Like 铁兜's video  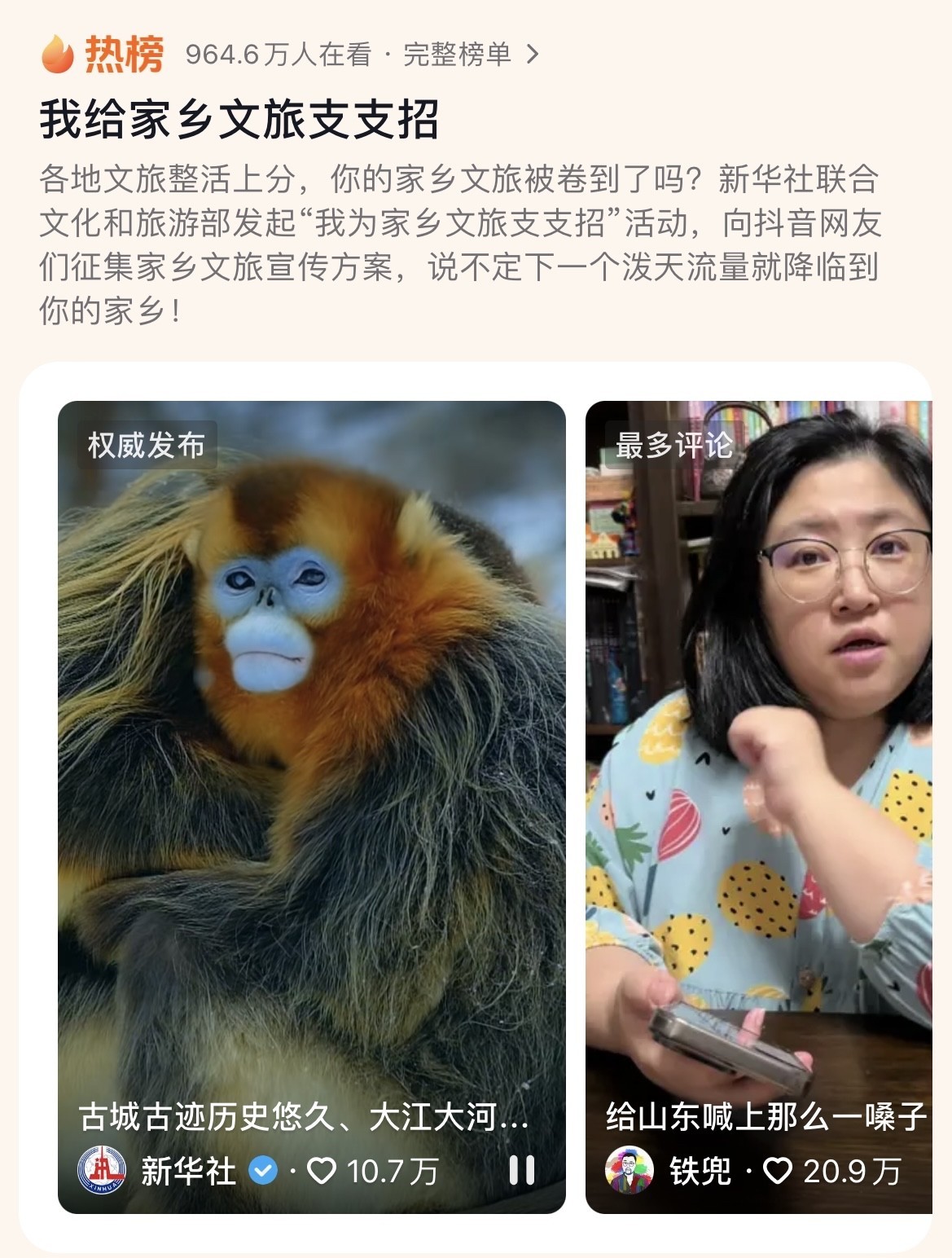tap(778, 1171)
